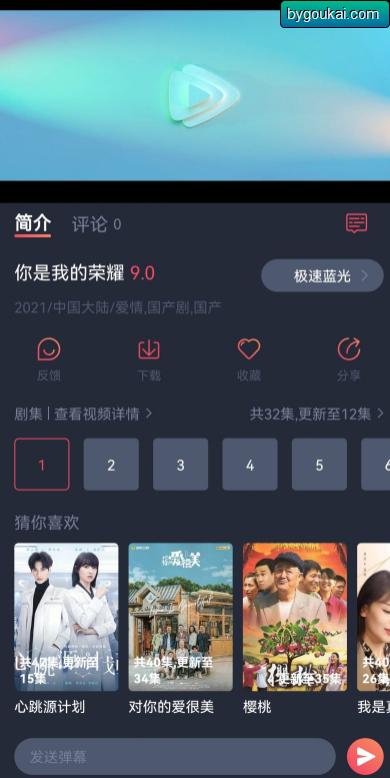This screenshot has height=778, width=390.
Task: Select episode 5
Action: tap(319, 464)
